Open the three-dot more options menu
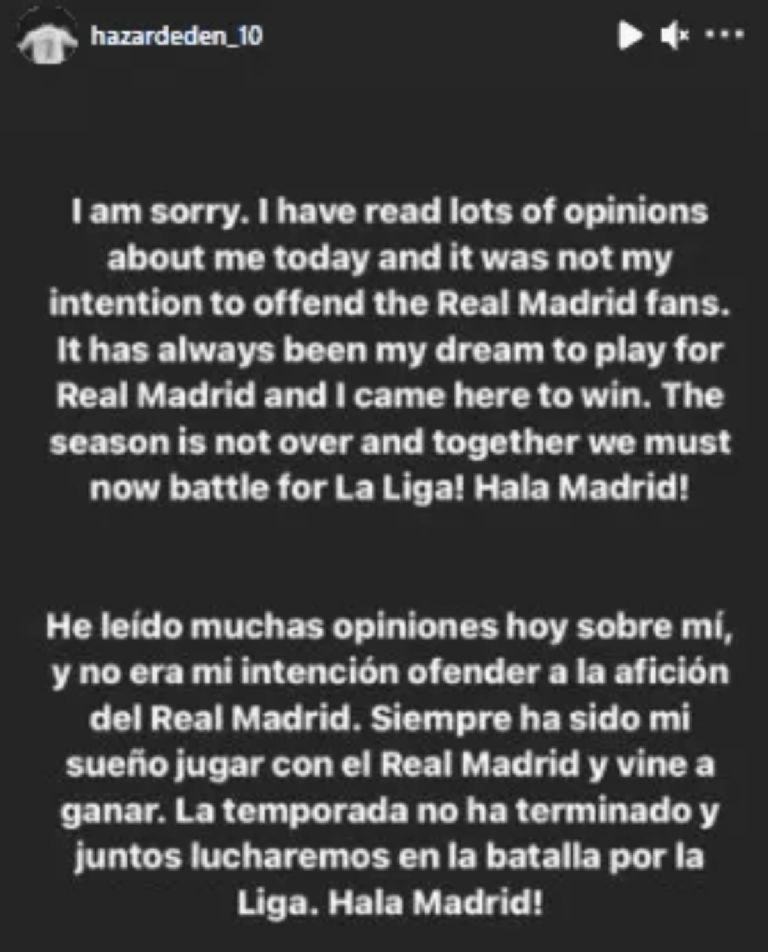The width and height of the screenshot is (768, 952). click(725, 36)
